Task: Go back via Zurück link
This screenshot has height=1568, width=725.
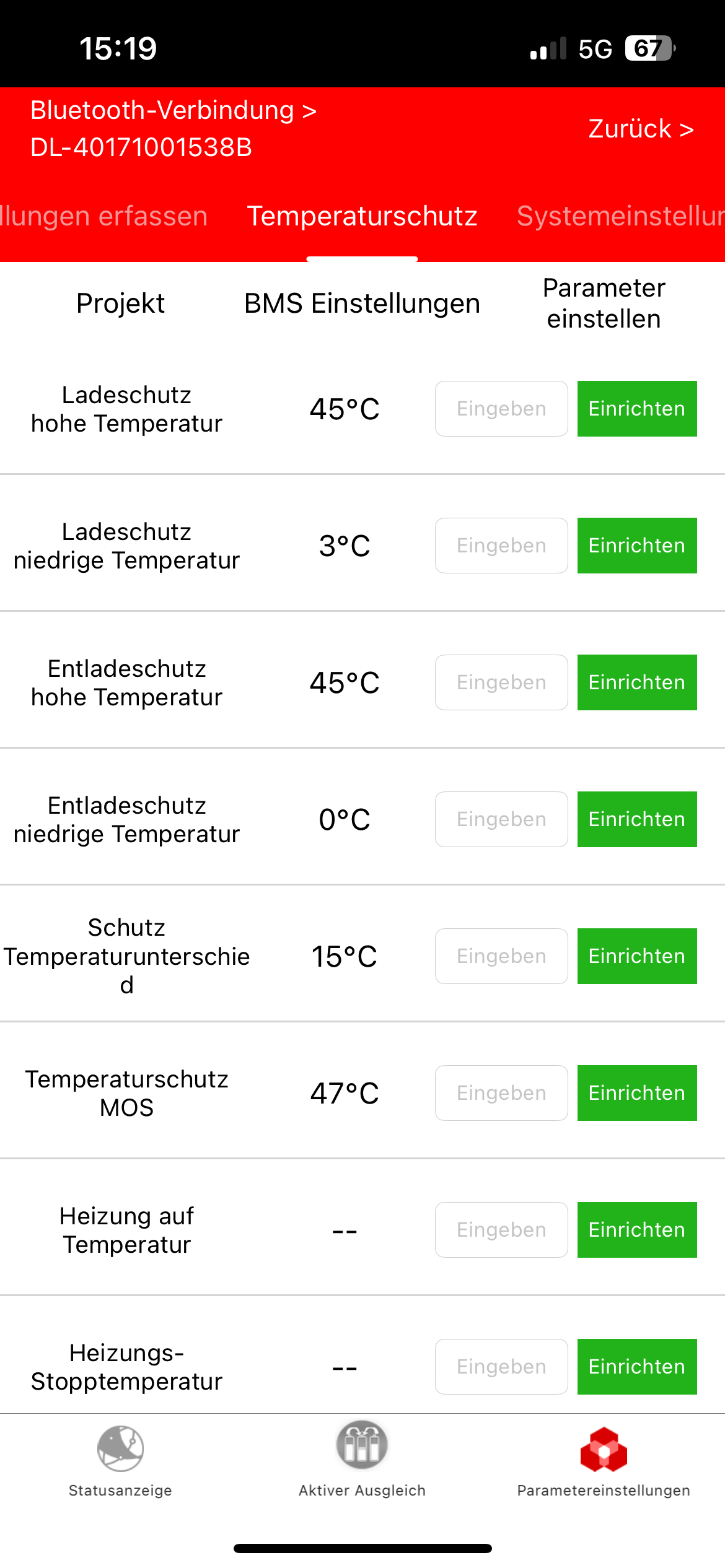Action: pyautogui.click(x=641, y=129)
